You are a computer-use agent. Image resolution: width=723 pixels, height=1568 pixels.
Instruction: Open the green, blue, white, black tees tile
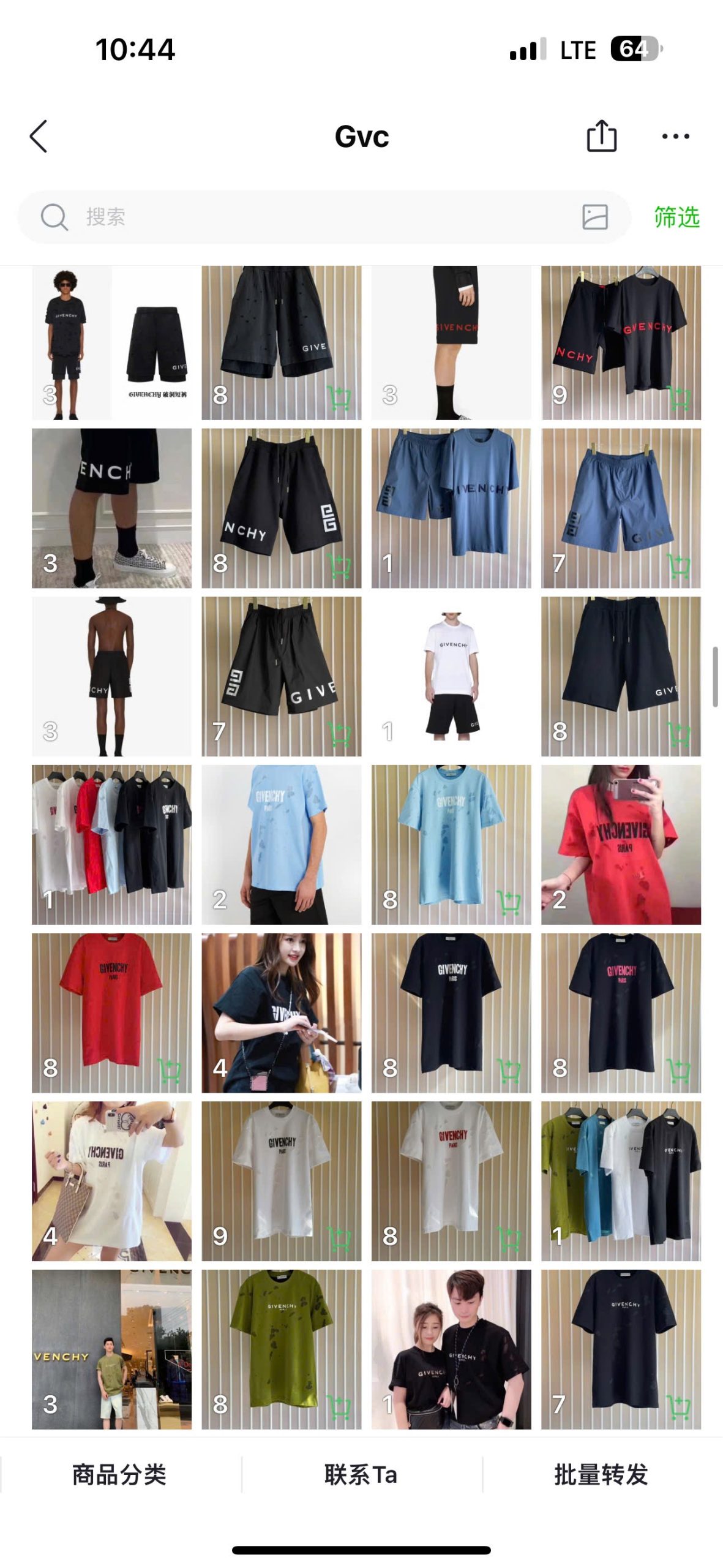point(621,1181)
